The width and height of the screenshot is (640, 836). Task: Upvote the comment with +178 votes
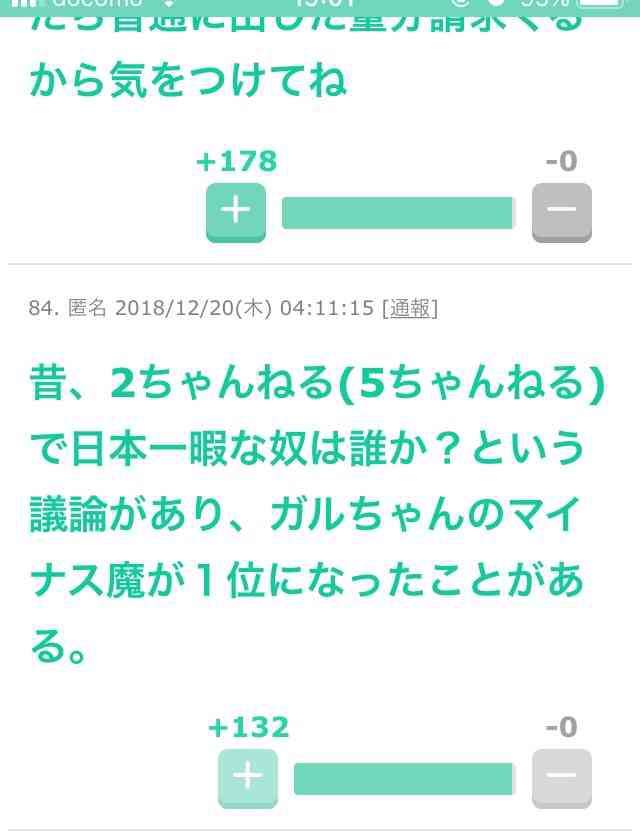pos(235,210)
